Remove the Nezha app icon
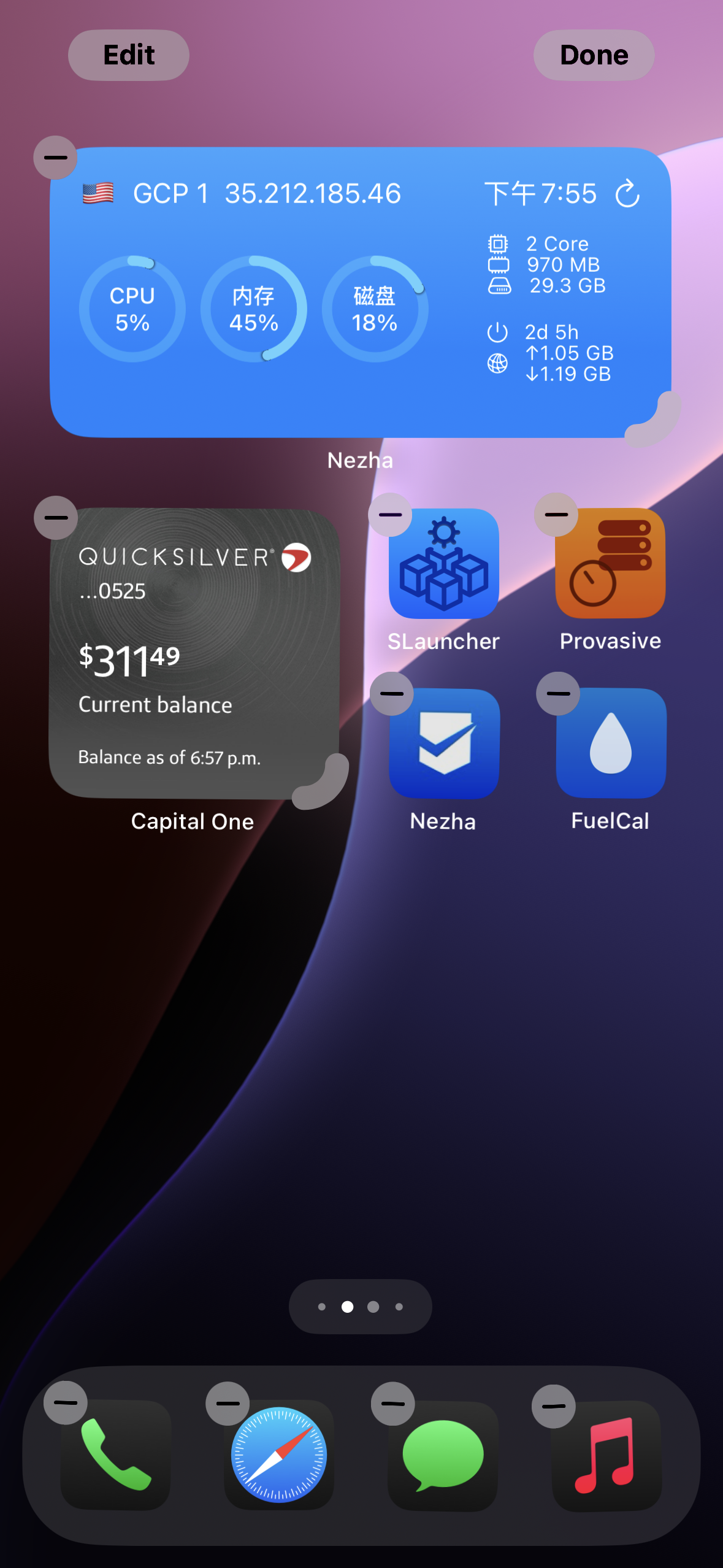Screen dimensions: 723x1568 click(x=392, y=694)
